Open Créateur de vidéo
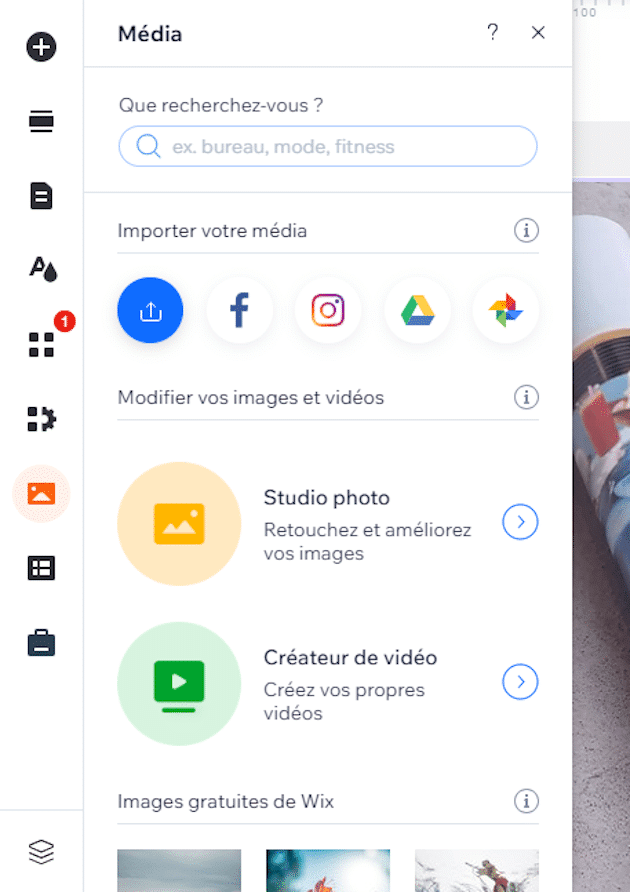The width and height of the screenshot is (630, 892). pyautogui.click(x=520, y=682)
